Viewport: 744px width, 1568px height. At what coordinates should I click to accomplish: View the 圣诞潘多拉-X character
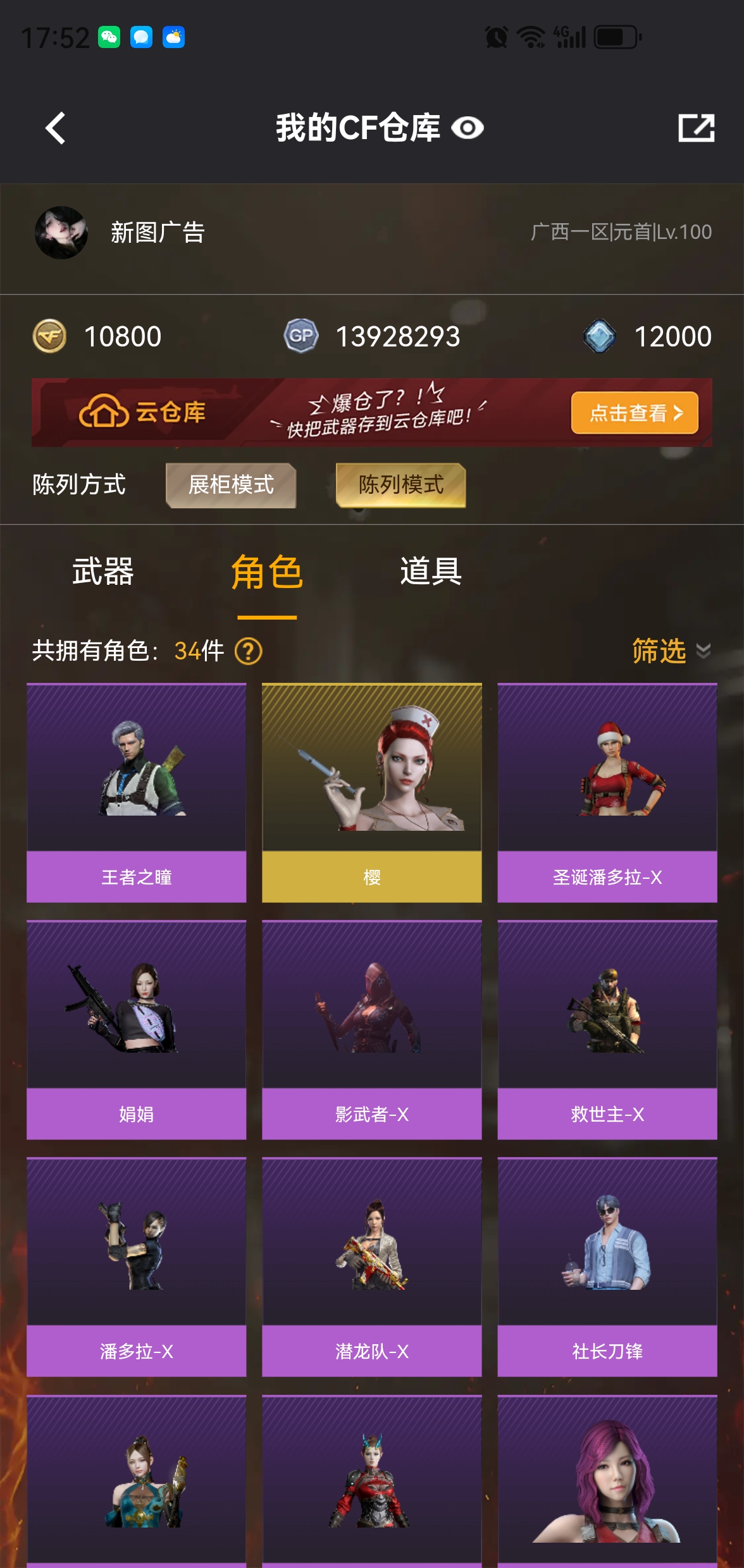point(607,793)
